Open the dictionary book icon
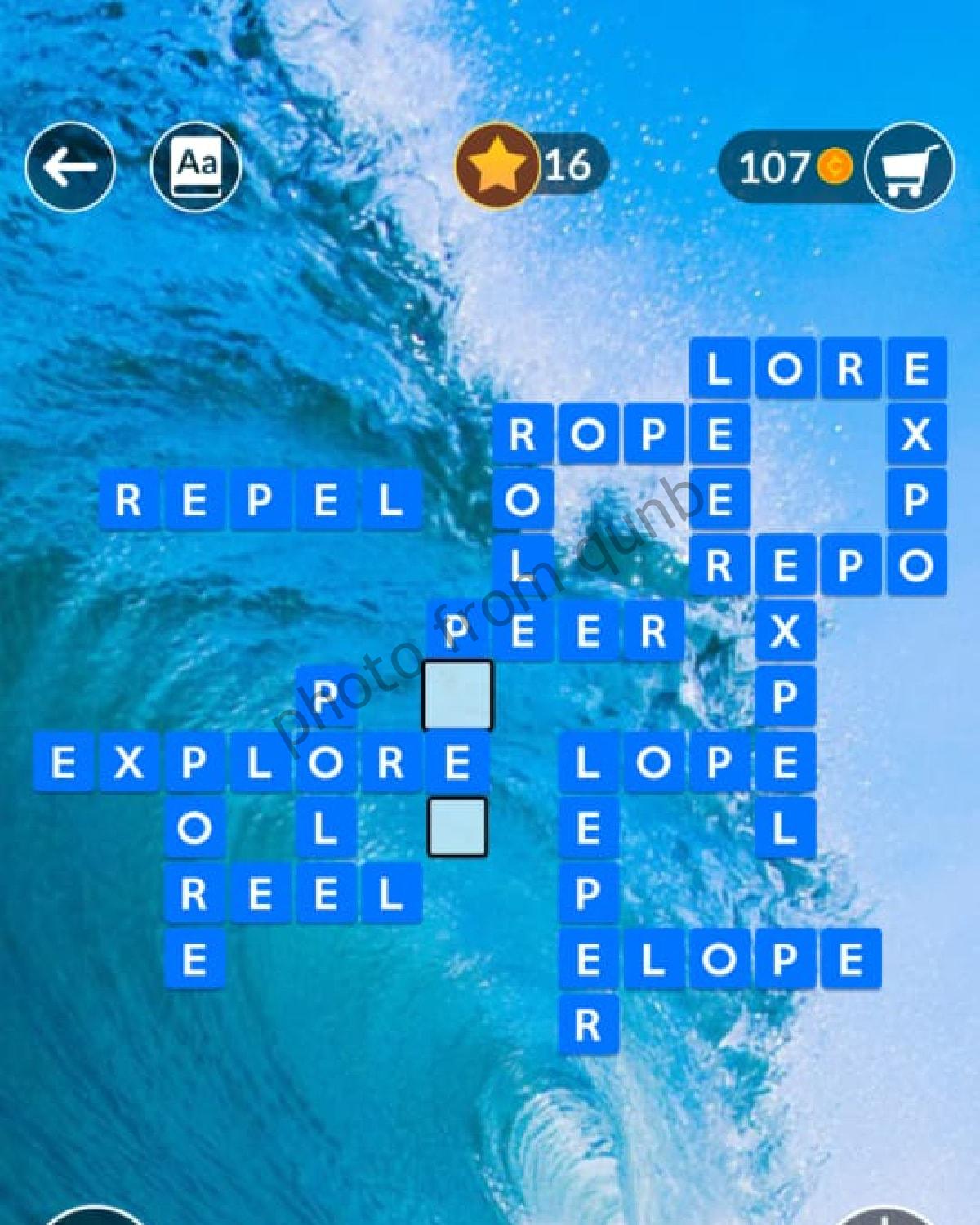This screenshot has width=980, height=1225. 196,167
